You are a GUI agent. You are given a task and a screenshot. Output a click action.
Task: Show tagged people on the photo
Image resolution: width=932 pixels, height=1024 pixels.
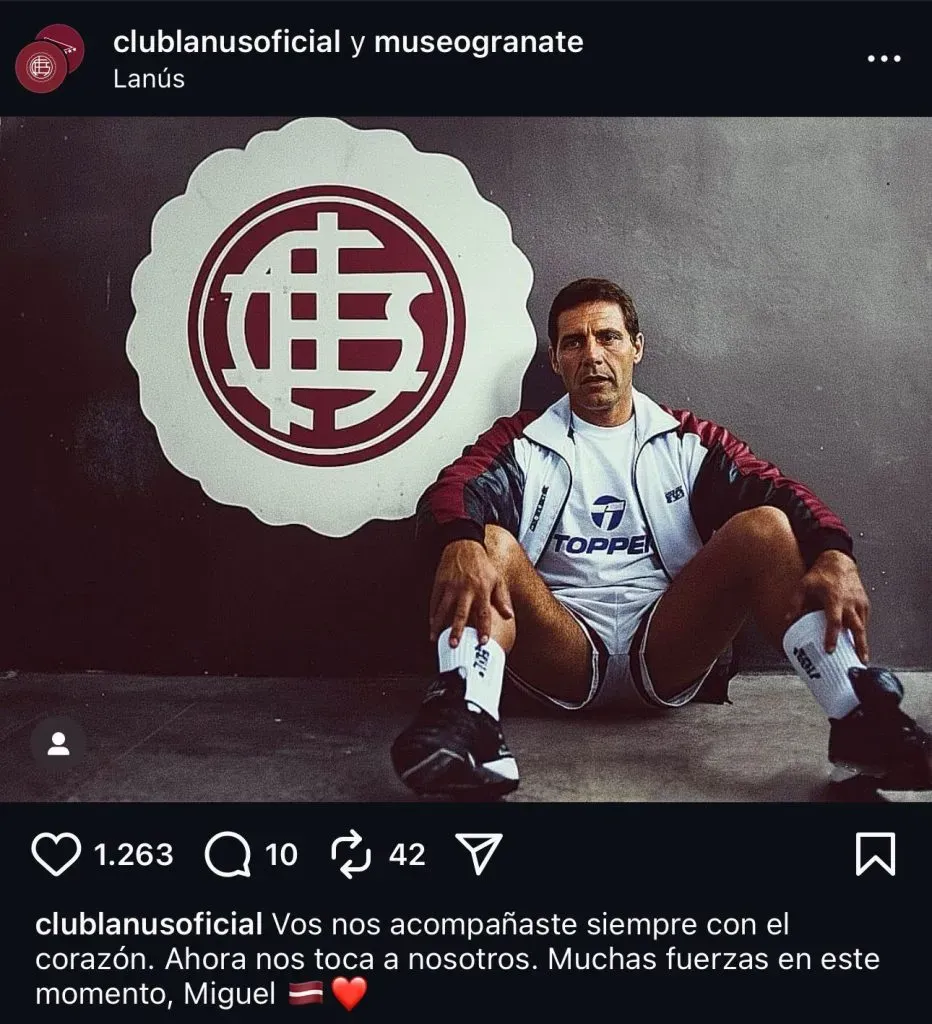[58, 744]
